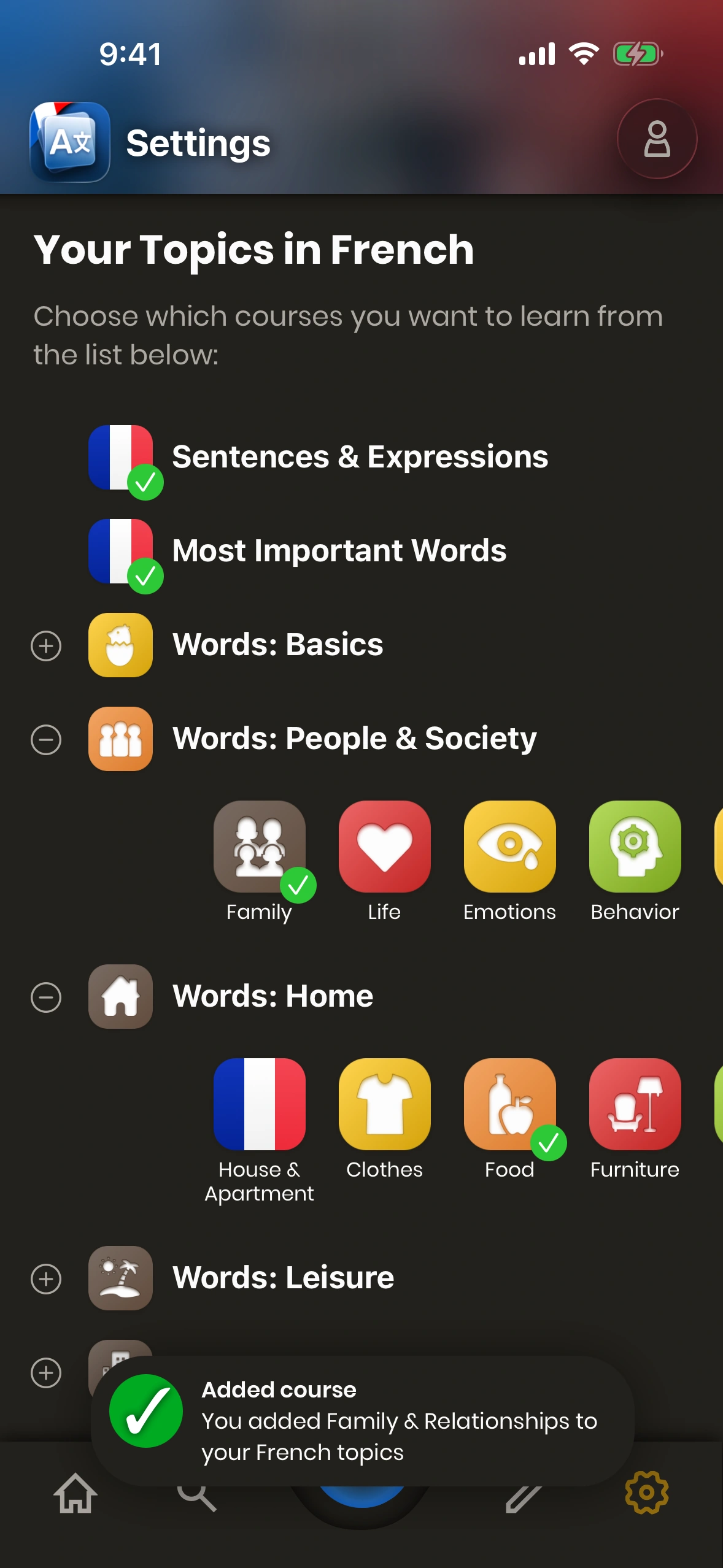
Task: Collapse the Words: People & Society section
Action: [x=46, y=740]
